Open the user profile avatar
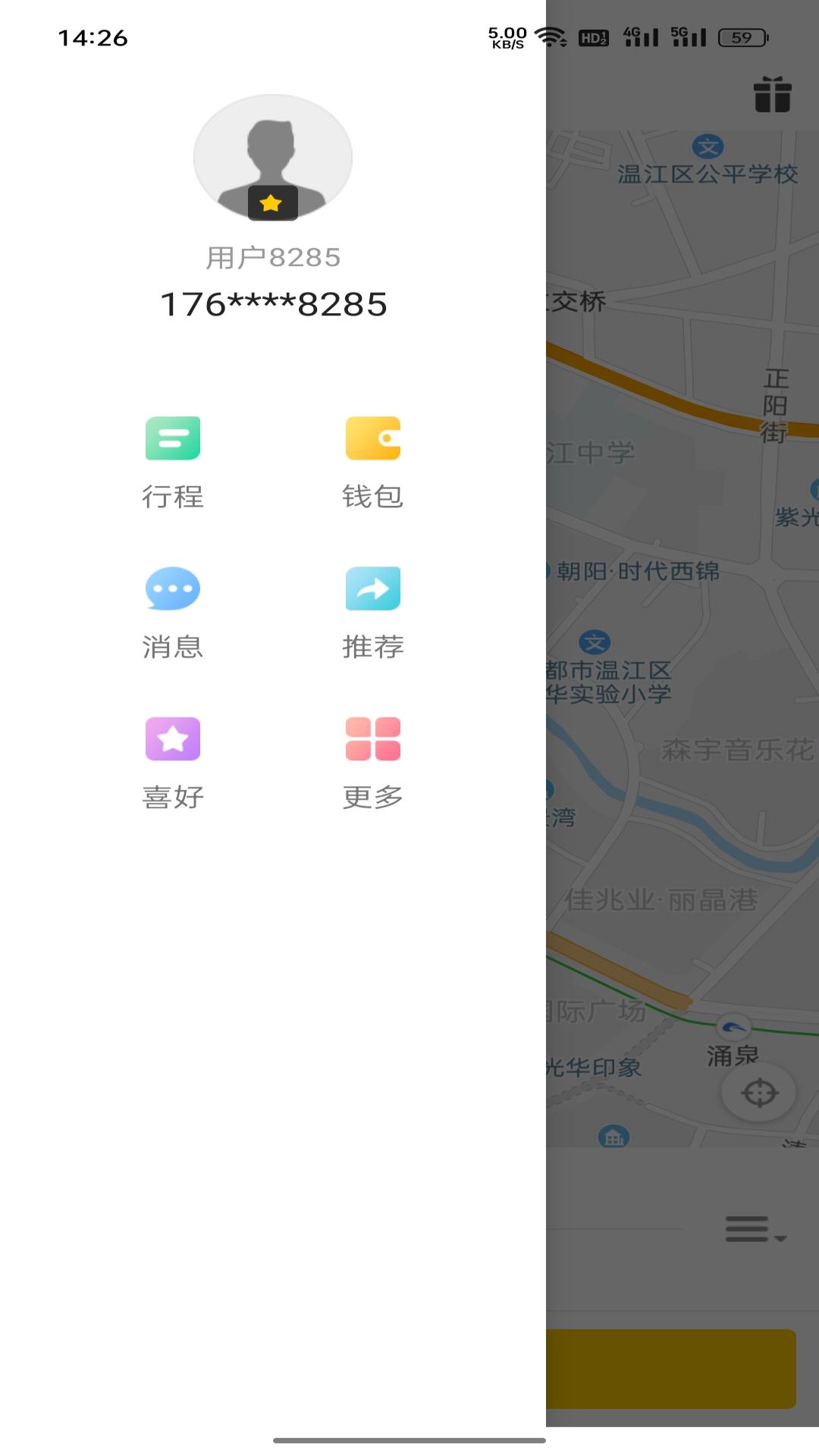The height and width of the screenshot is (1456, 819). (x=273, y=158)
